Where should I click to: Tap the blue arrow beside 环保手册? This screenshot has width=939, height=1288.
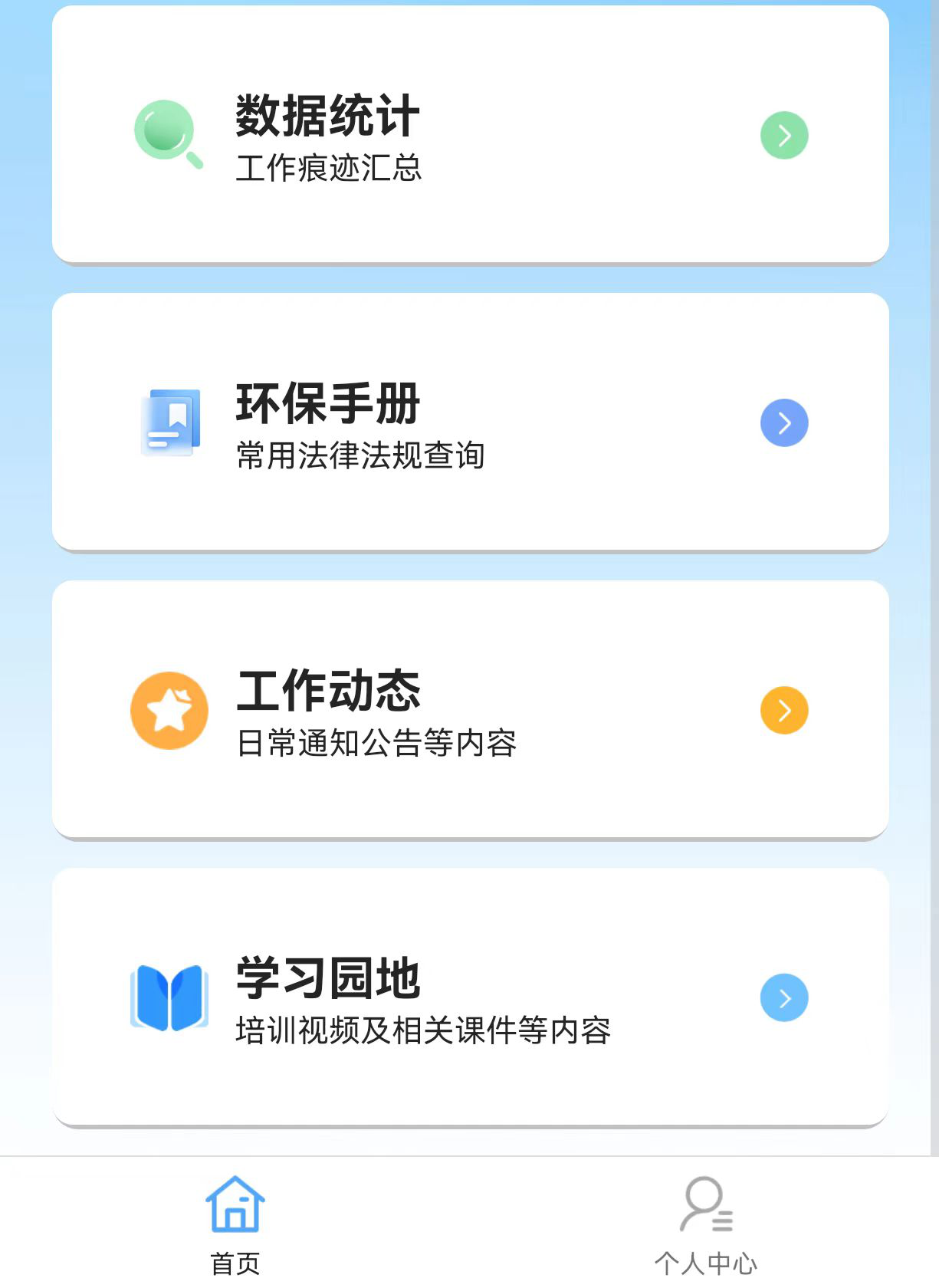[784, 422]
